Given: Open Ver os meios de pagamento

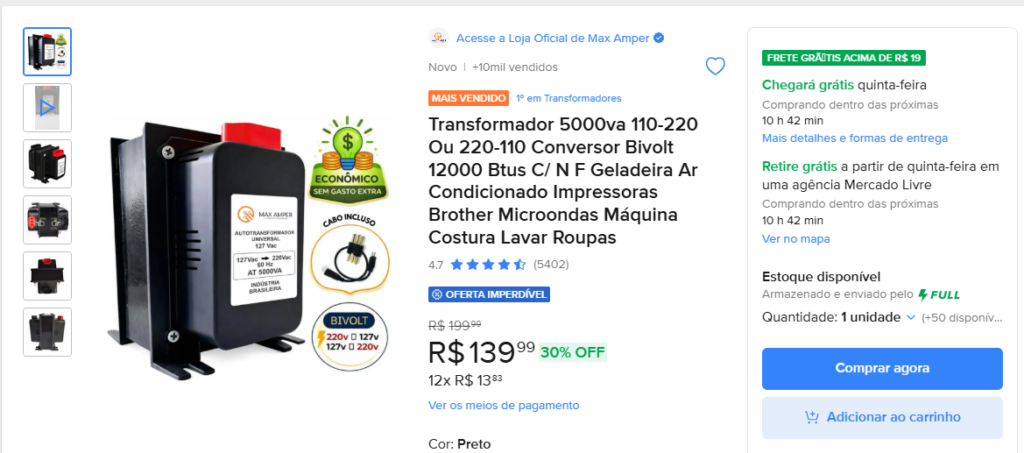Looking at the screenshot, I should [x=503, y=405].
